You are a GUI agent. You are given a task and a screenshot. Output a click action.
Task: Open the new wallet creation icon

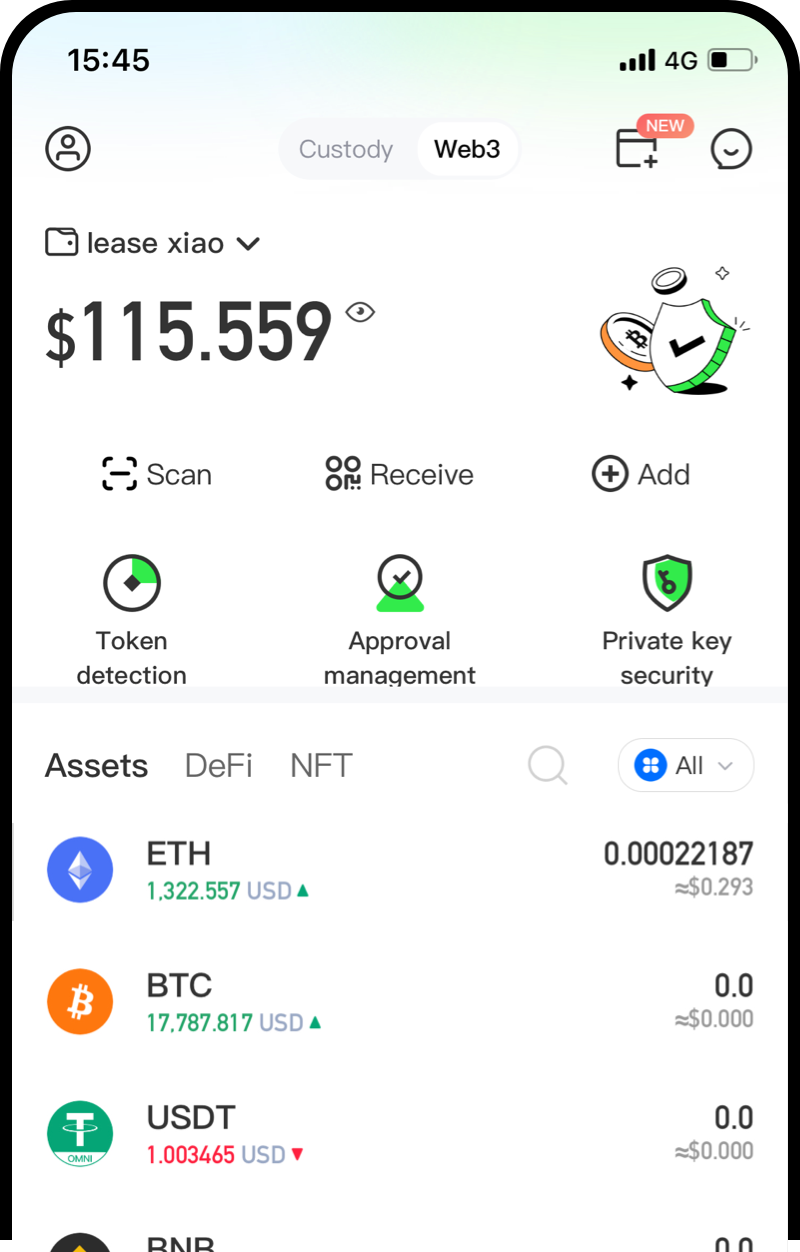pos(637,152)
